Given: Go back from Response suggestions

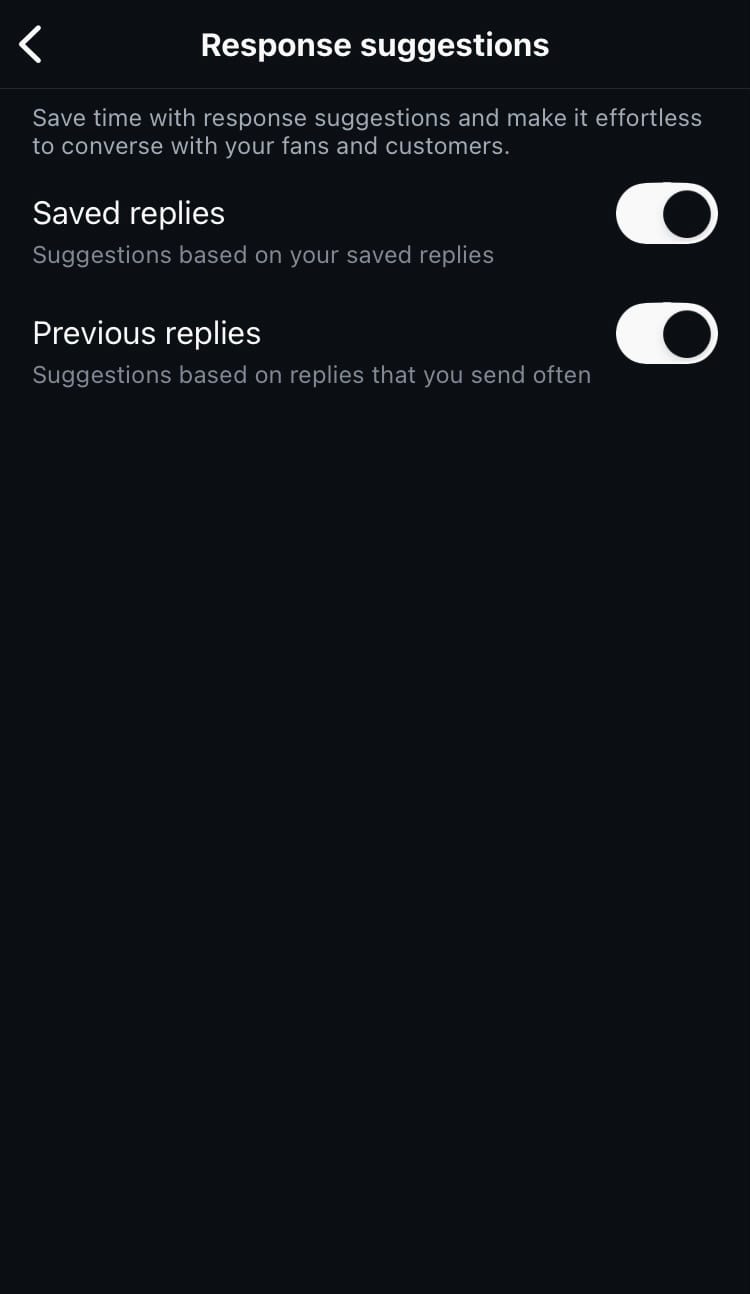Looking at the screenshot, I should 31,45.
